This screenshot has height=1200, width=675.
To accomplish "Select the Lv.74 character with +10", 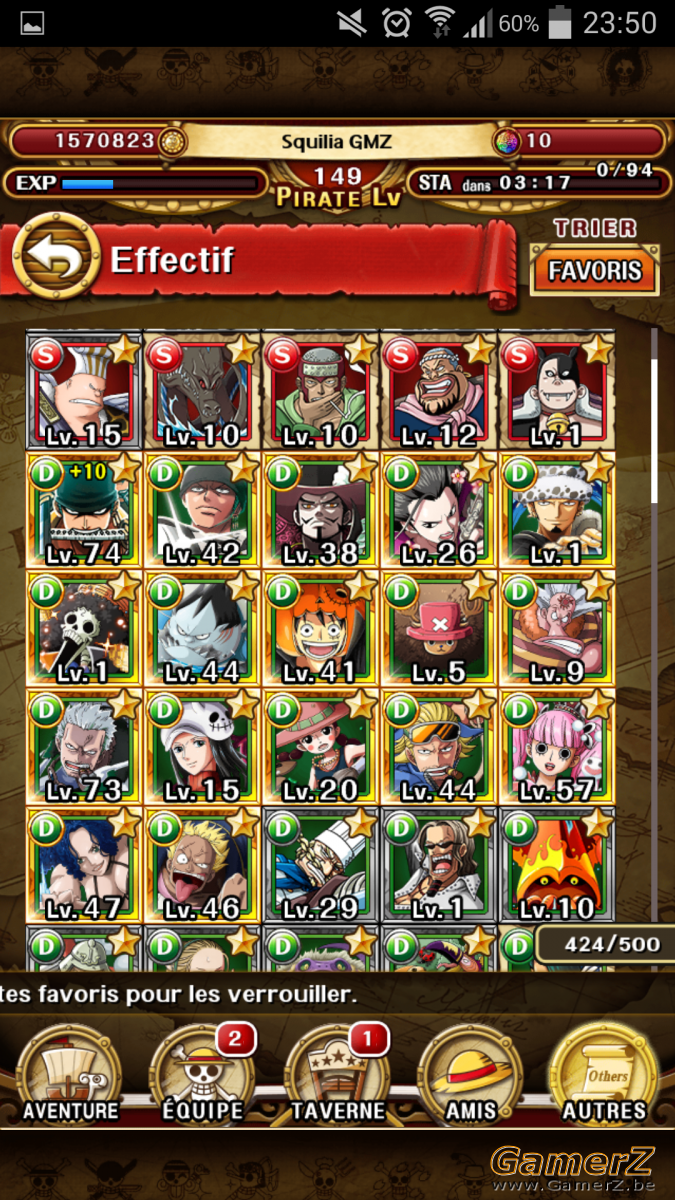I will pyautogui.click(x=83, y=509).
